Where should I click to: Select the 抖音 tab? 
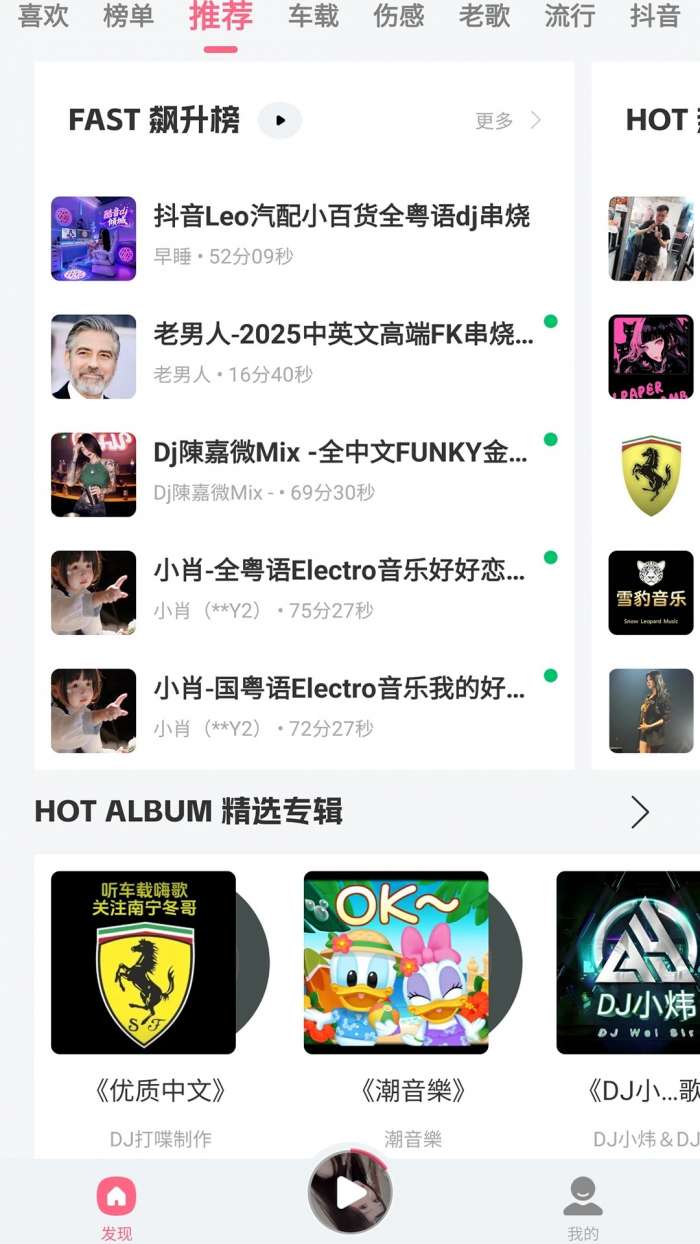[655, 16]
